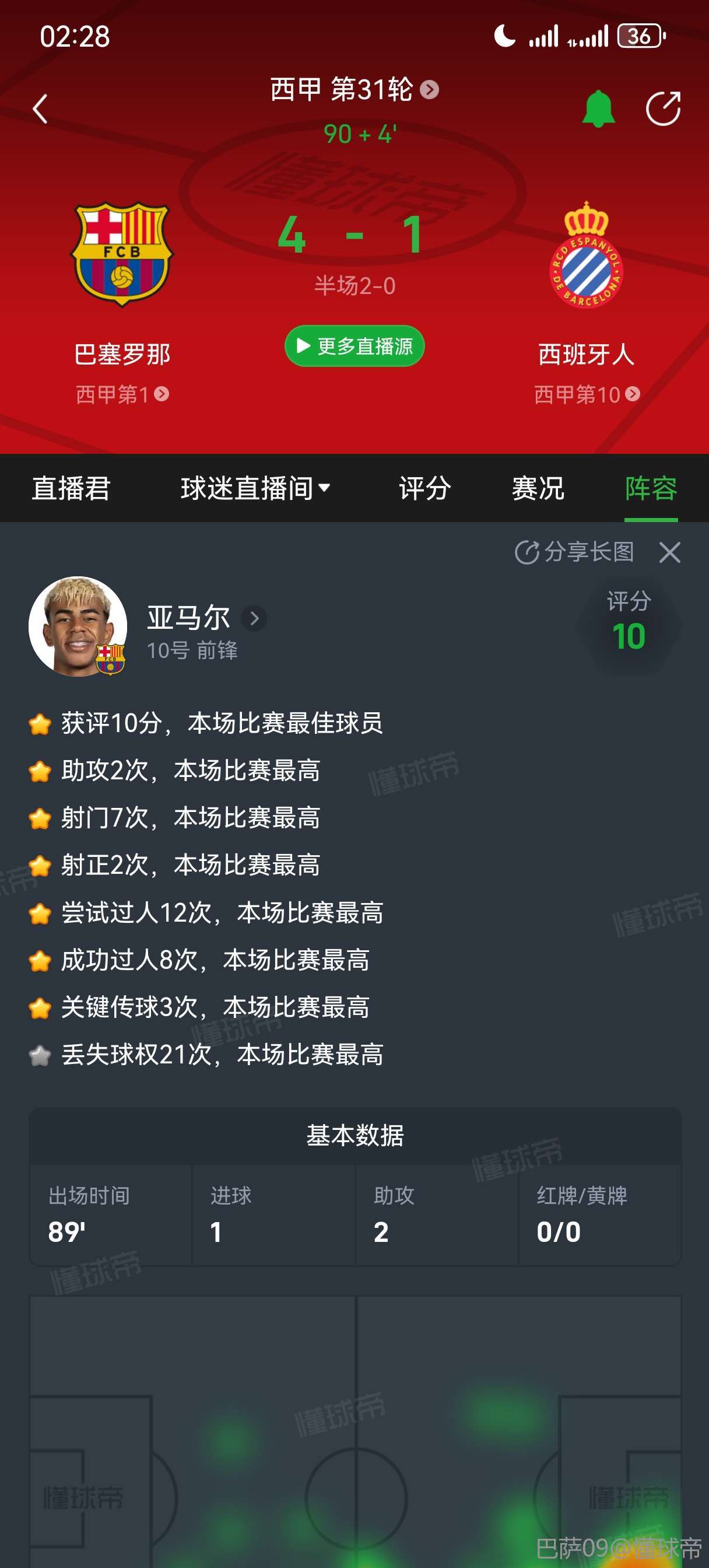View 西甲第1 league standing link
Viewport: 709px width, 1568px height.
click(122, 394)
